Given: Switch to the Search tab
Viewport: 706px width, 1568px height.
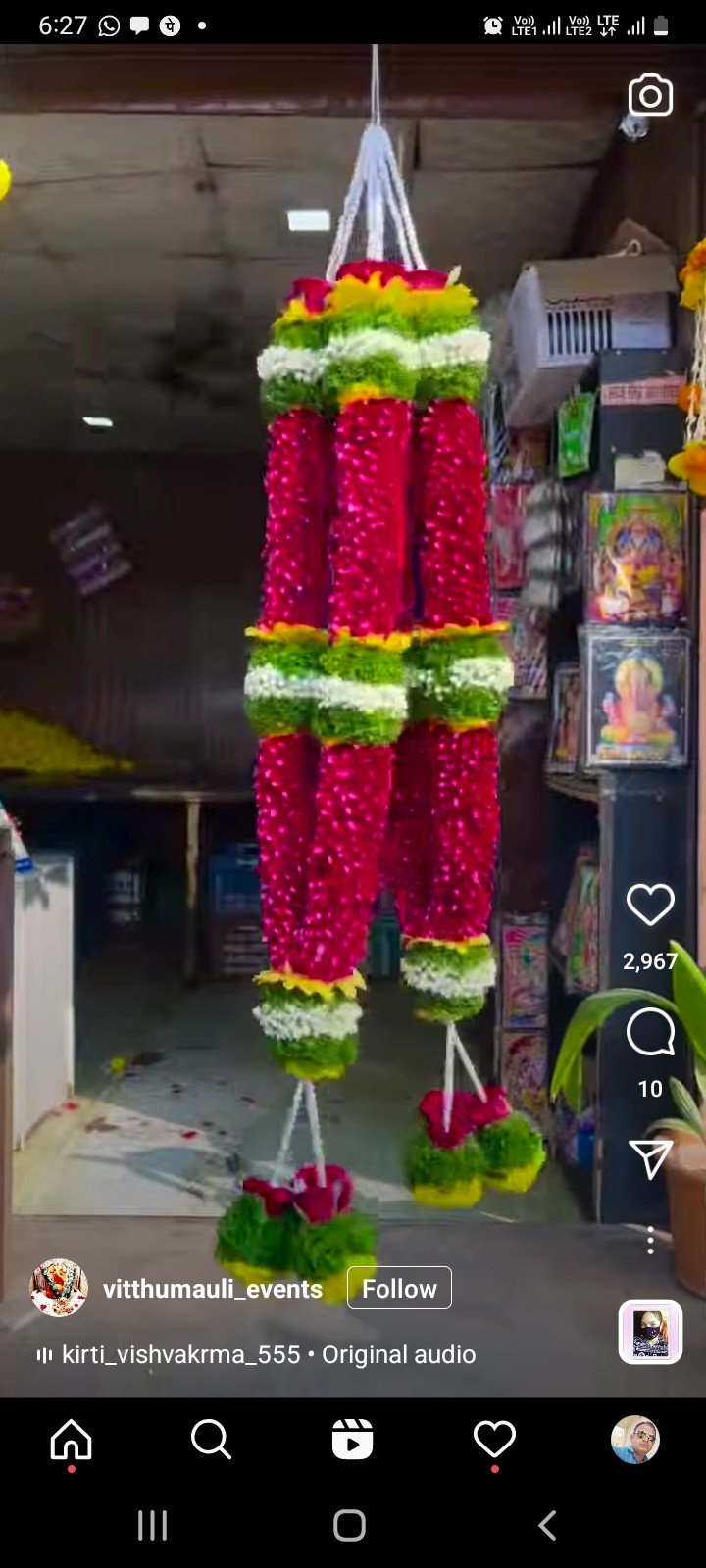Looking at the screenshot, I should pos(211,1440).
